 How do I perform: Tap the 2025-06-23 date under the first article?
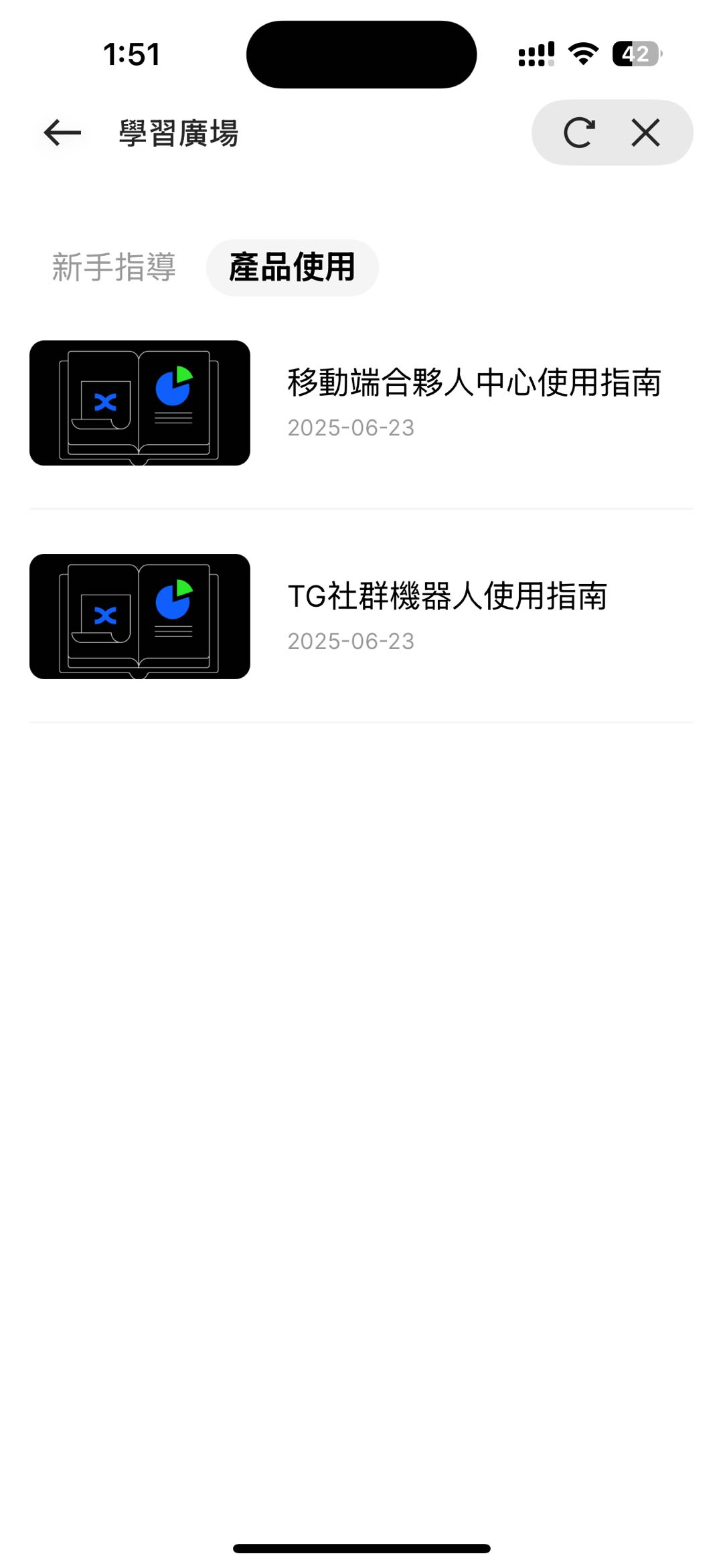[351, 427]
